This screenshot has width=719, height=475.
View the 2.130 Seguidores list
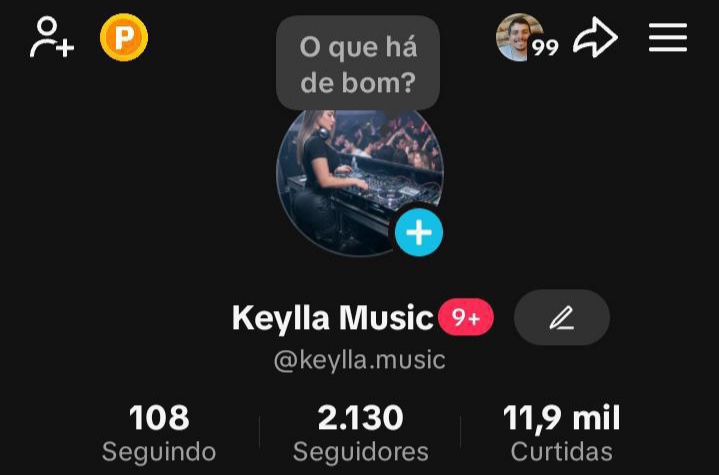[360, 432]
